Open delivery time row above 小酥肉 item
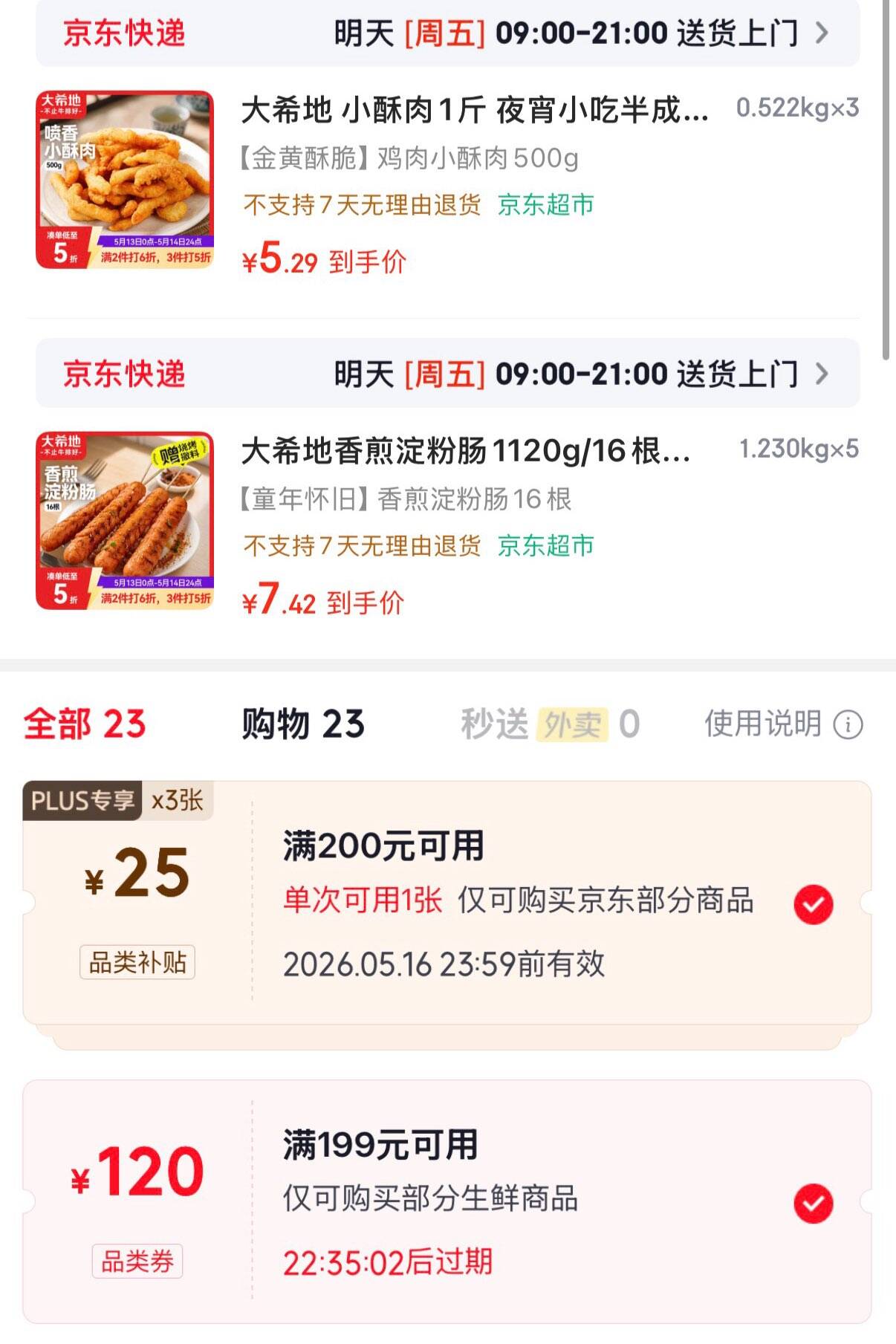This screenshot has height=1344, width=896. point(447,33)
